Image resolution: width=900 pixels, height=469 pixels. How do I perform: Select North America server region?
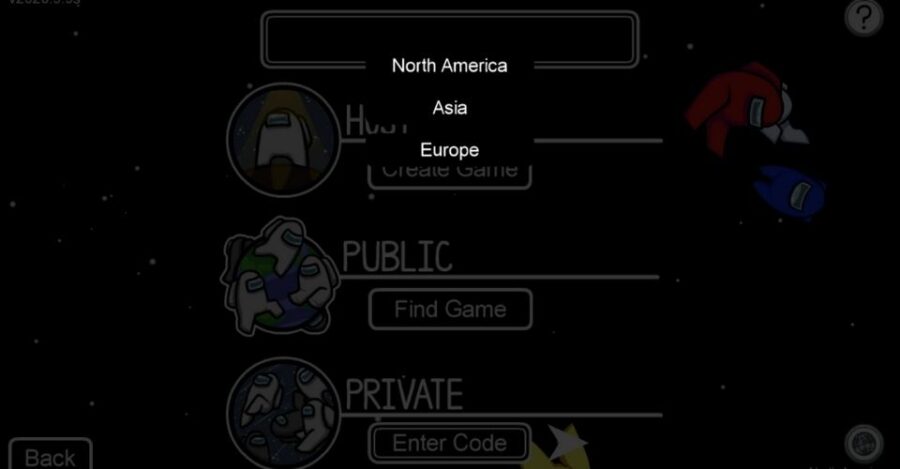coord(449,66)
